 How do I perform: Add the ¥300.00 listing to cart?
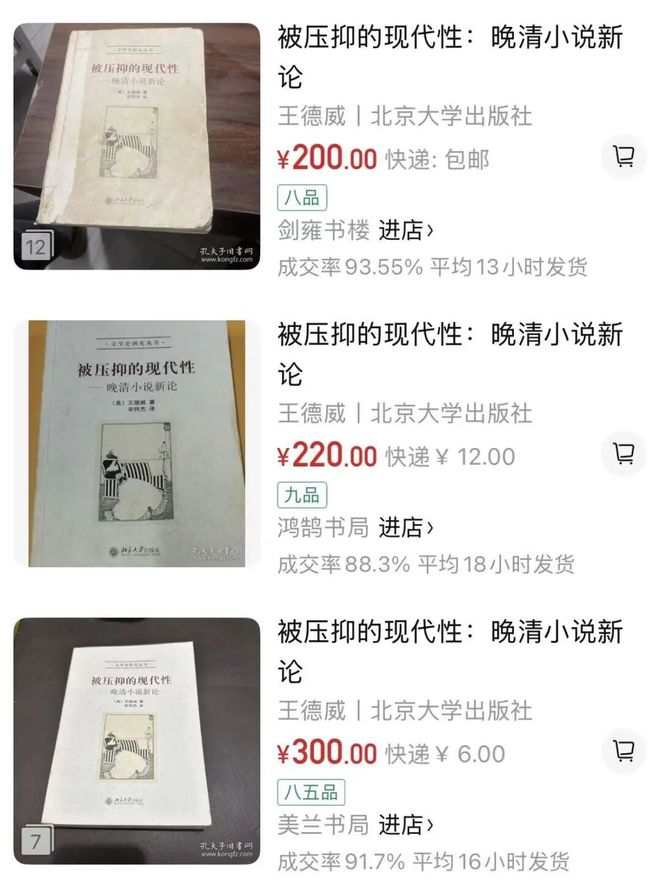coord(624,751)
